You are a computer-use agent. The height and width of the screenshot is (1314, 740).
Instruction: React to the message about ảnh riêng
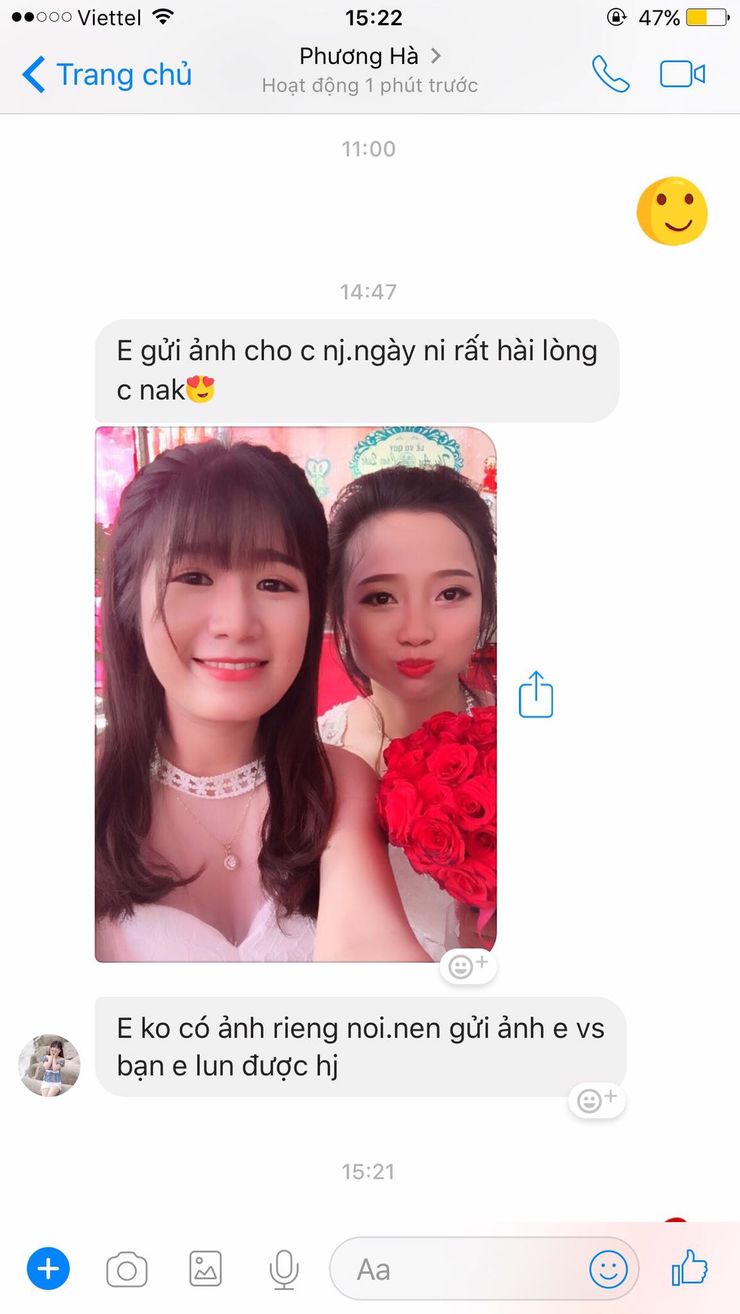(x=597, y=1100)
